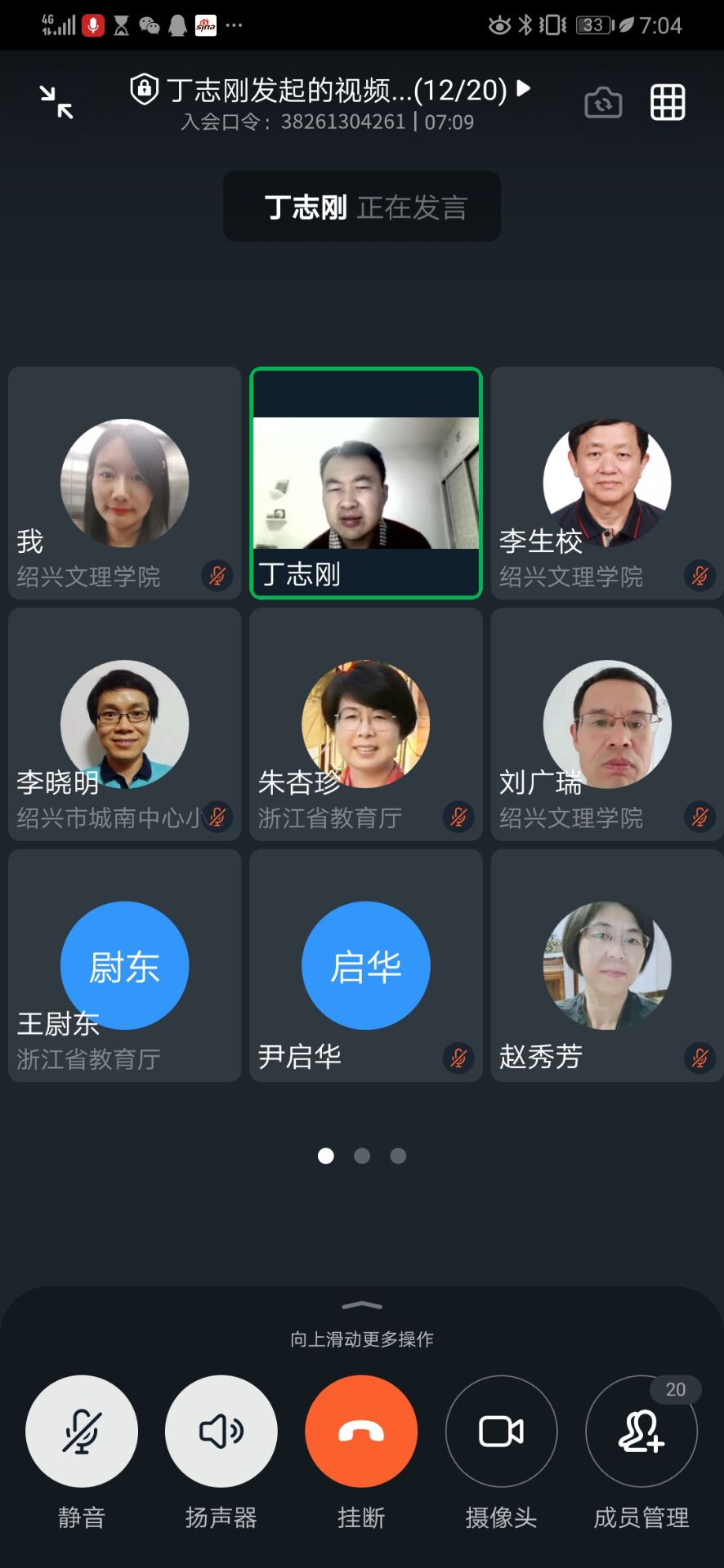Expand the meeting title details arrow

coord(524,88)
